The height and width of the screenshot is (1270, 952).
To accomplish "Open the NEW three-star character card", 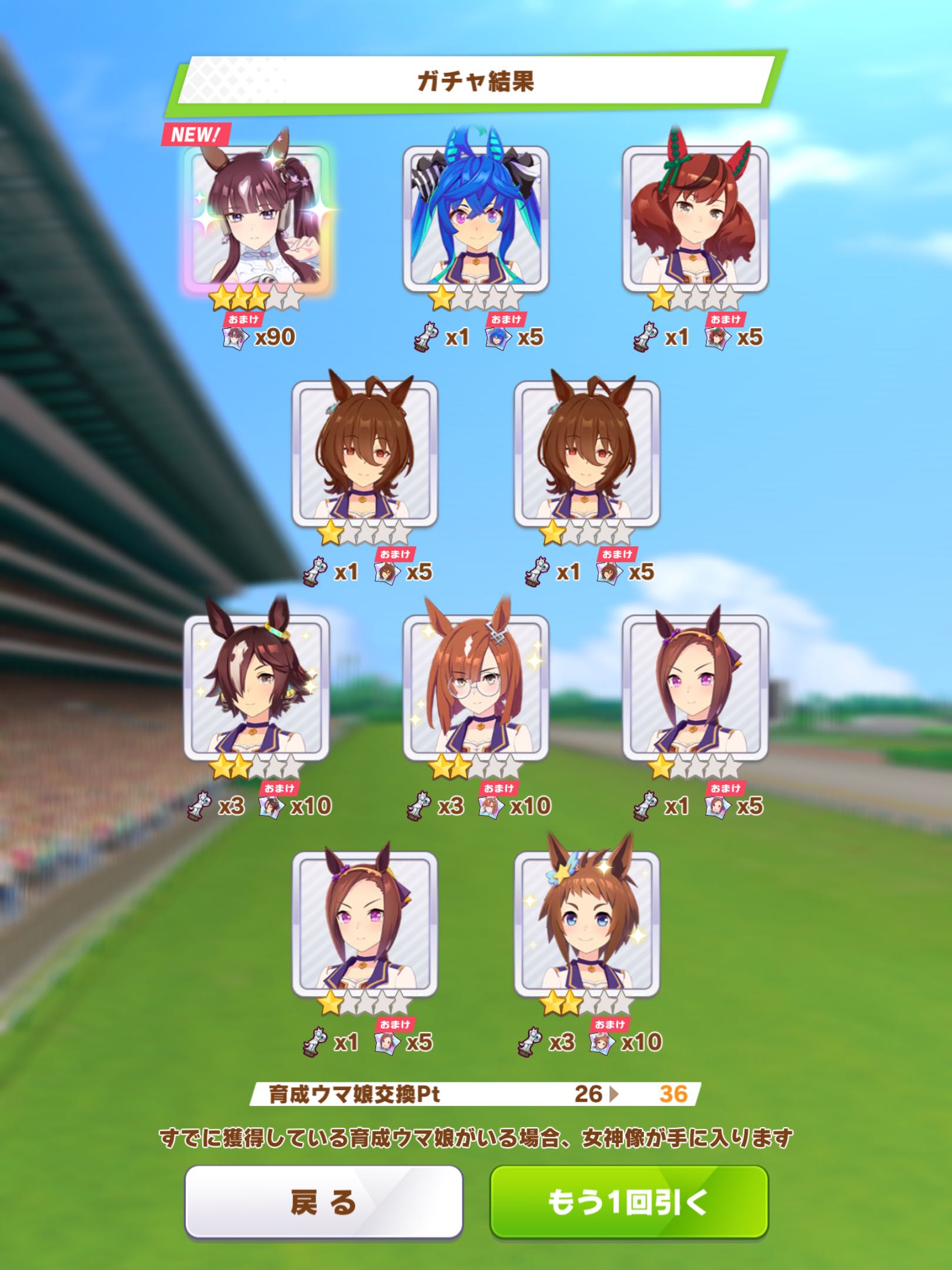I will tap(257, 219).
